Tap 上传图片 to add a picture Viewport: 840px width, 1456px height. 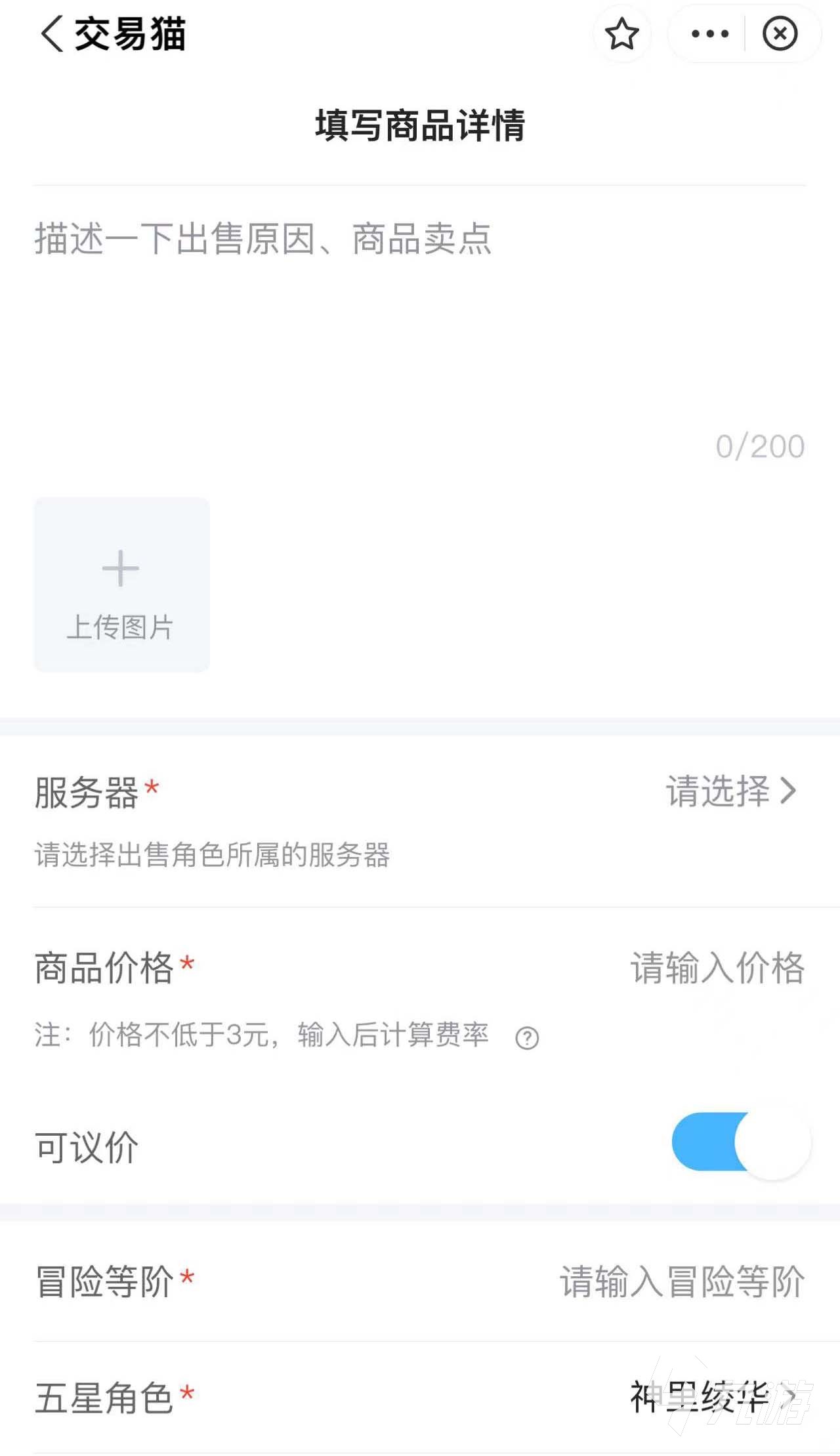pos(121,584)
